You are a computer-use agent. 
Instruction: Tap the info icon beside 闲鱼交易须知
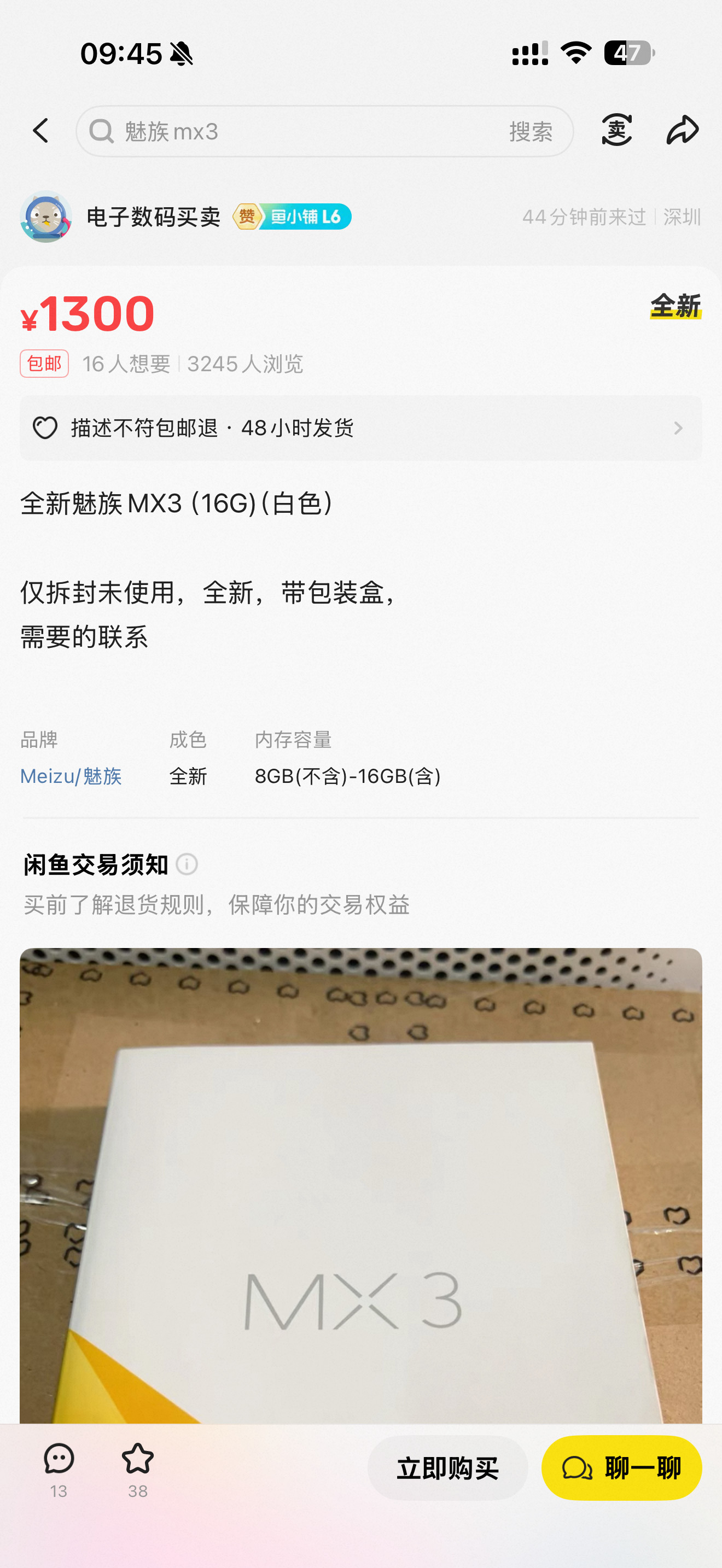coord(187,864)
